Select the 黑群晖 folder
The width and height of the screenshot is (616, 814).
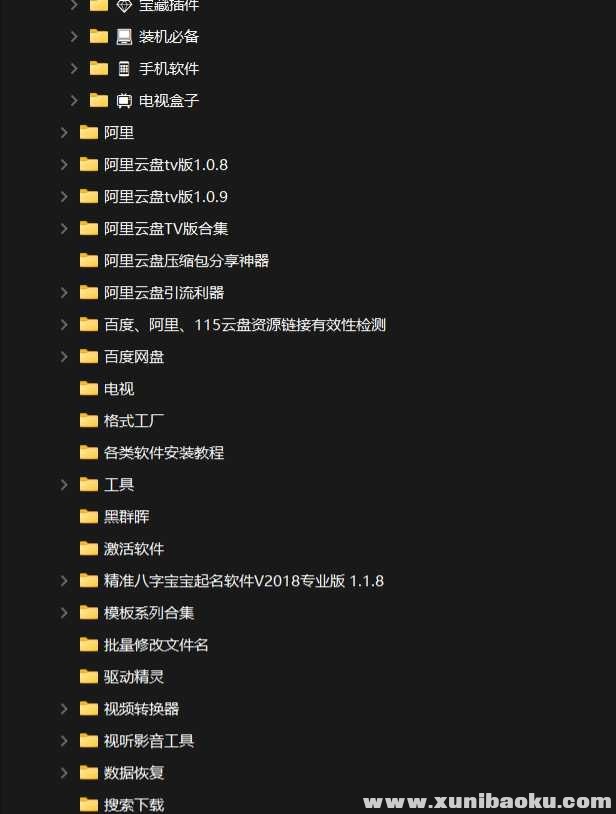(x=126, y=517)
